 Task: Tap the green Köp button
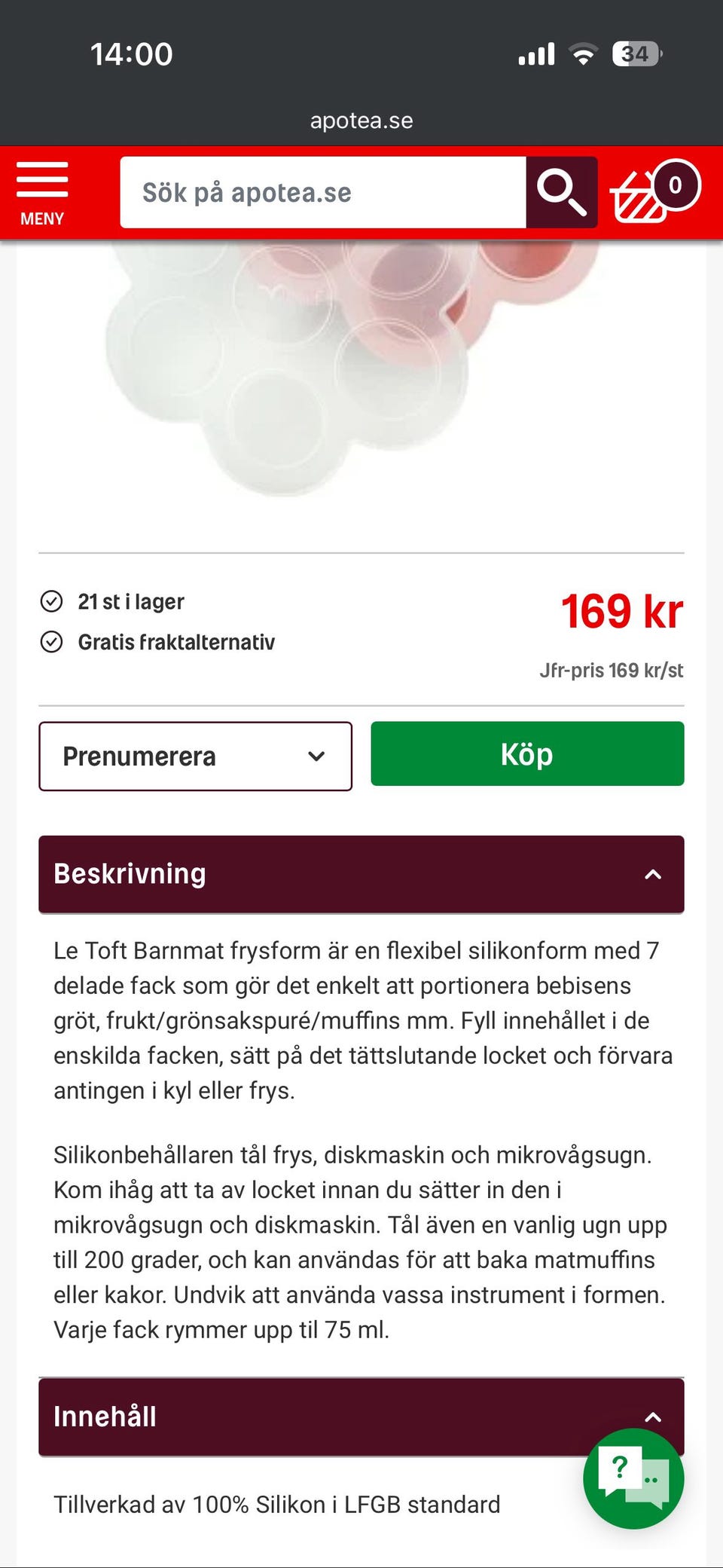[527, 754]
